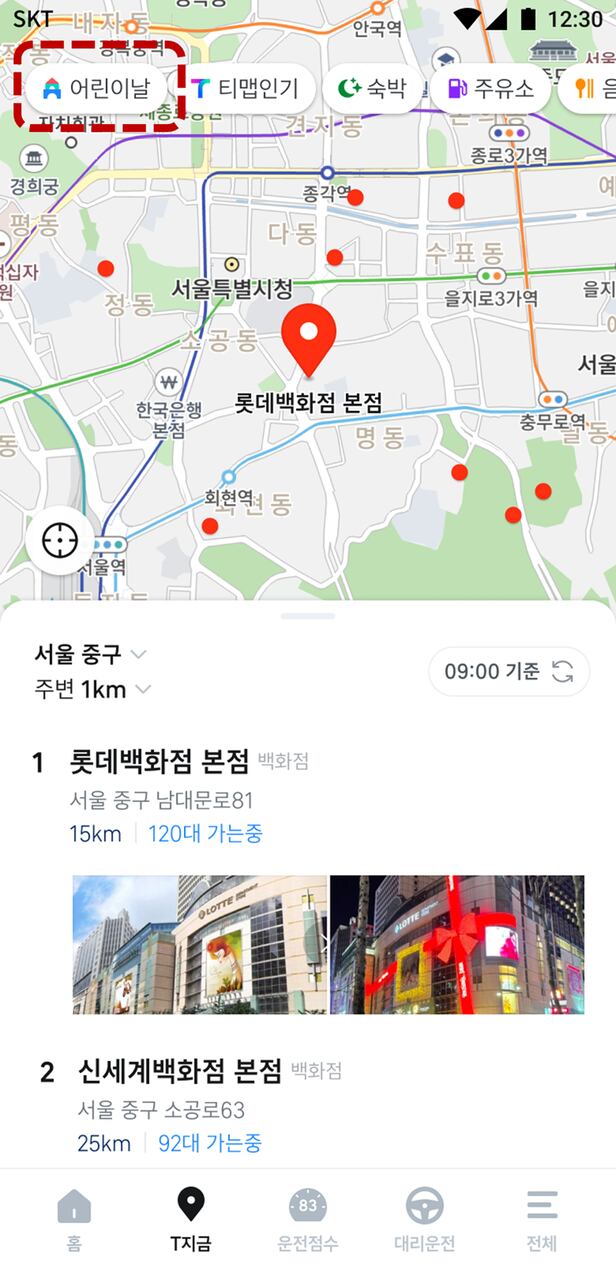View the night-lit 롯데백화점 photo
Image resolution: width=616 pixels, height=1264 pixels.
[x=457, y=944]
